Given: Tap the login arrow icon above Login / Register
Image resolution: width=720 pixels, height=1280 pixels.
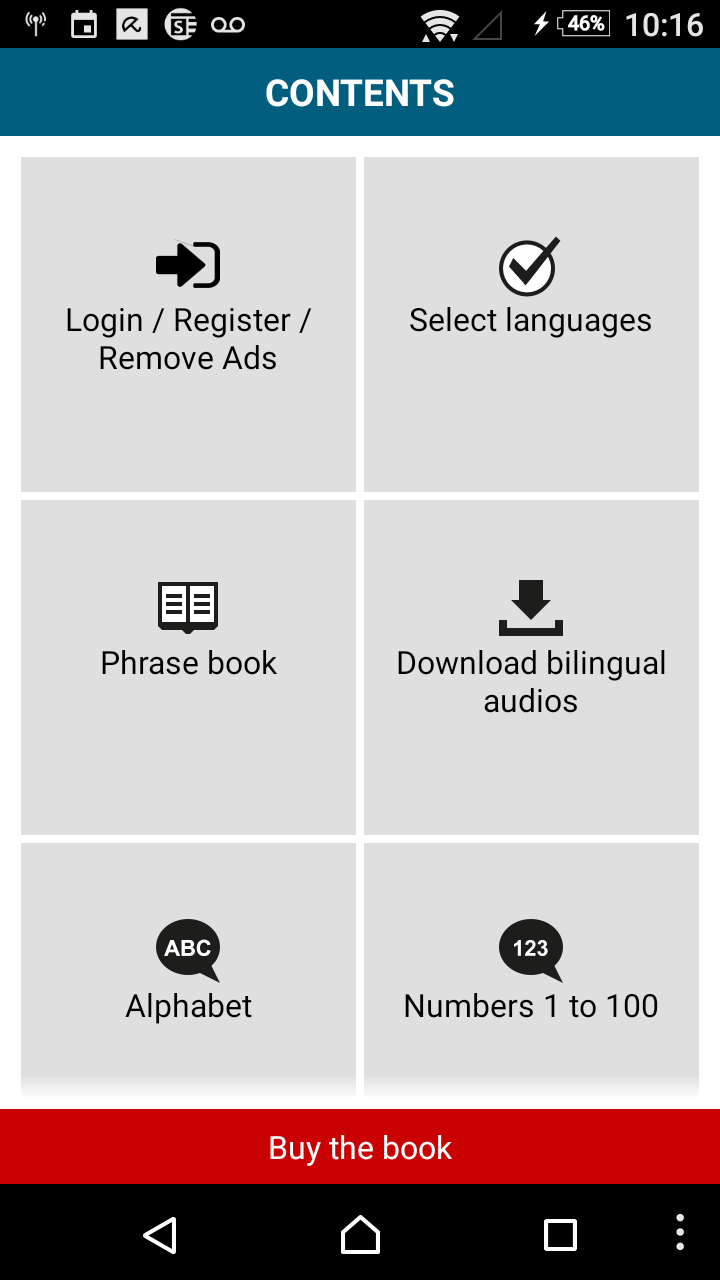Looking at the screenshot, I should 188,264.
